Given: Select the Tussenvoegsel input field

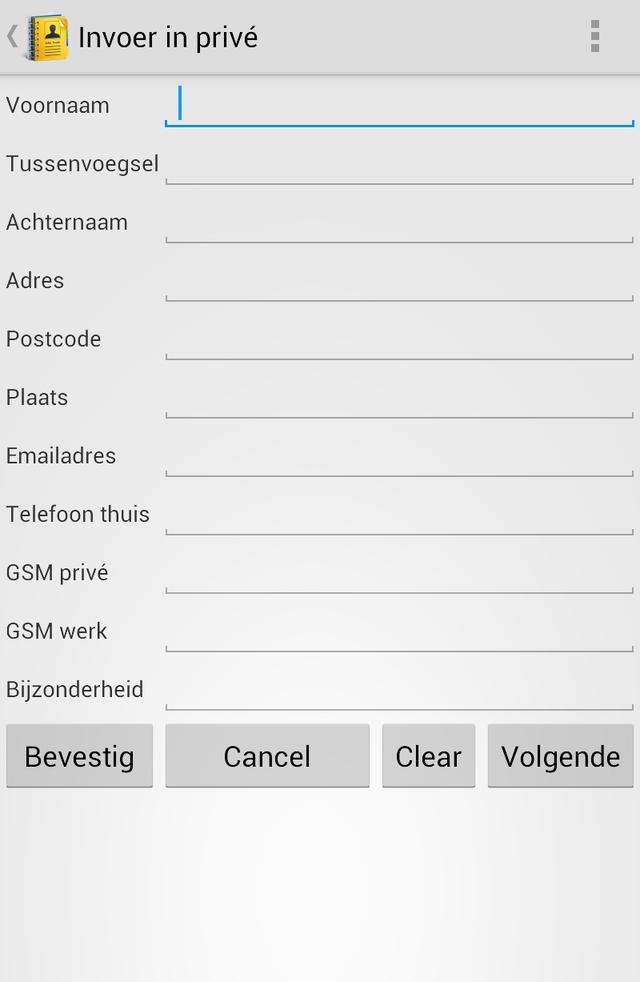Looking at the screenshot, I should (x=399, y=164).
